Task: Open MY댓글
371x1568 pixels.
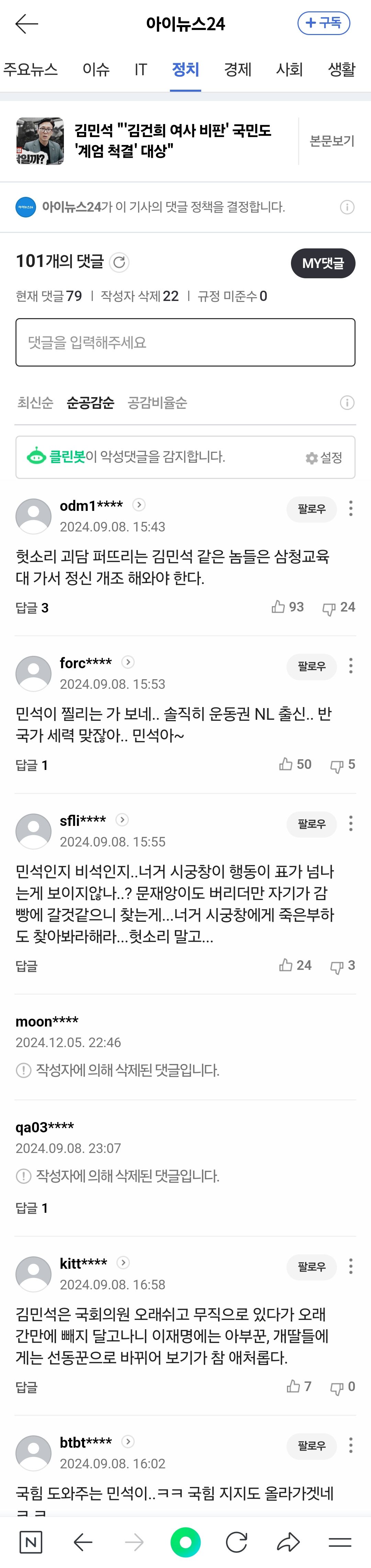Action: [x=323, y=263]
